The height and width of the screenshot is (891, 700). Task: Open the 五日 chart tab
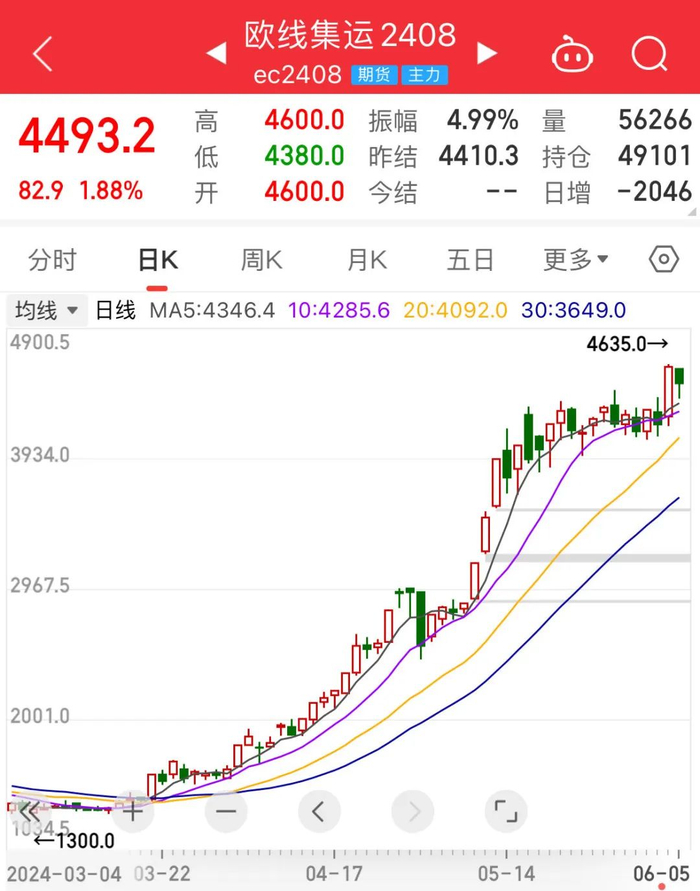[x=470, y=260]
